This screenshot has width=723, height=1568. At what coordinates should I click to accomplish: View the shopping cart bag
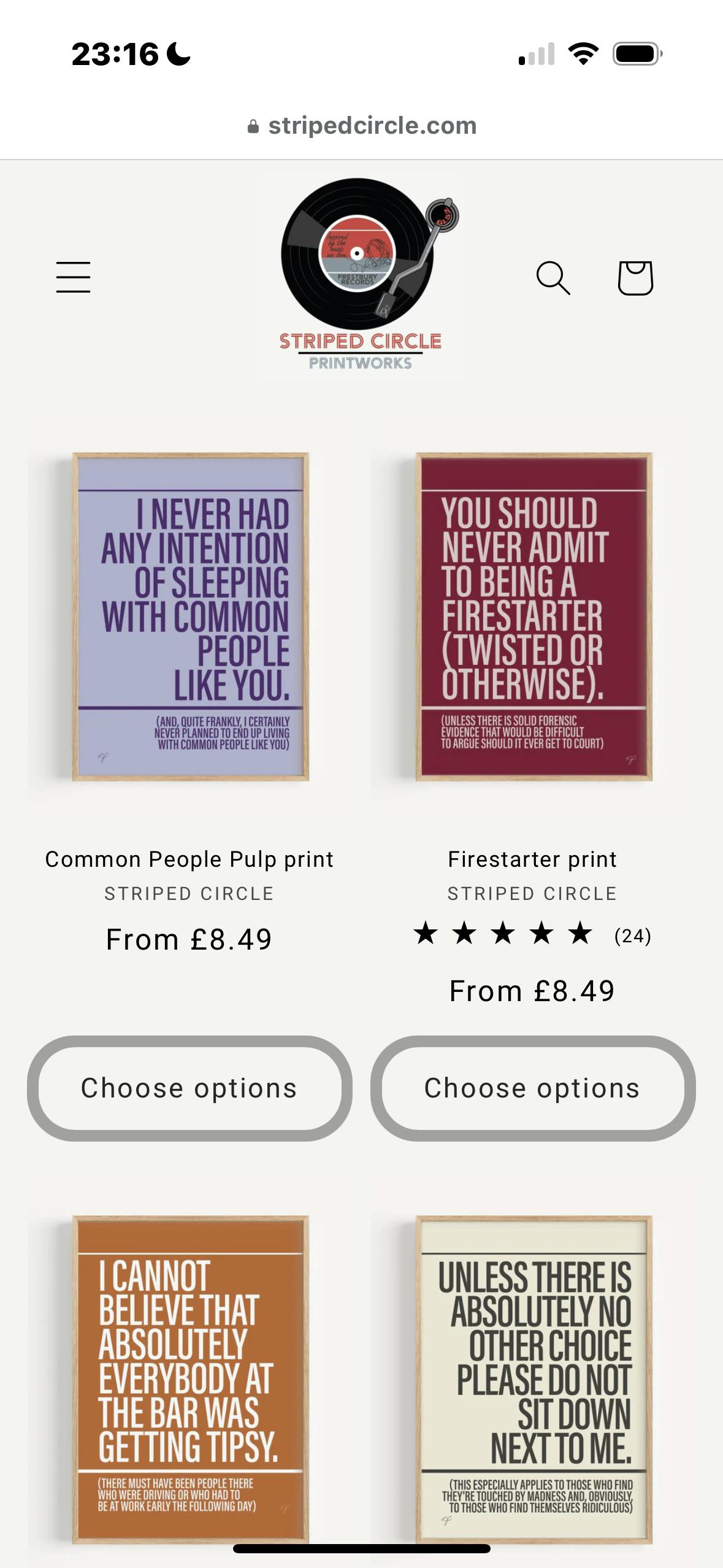coord(635,278)
